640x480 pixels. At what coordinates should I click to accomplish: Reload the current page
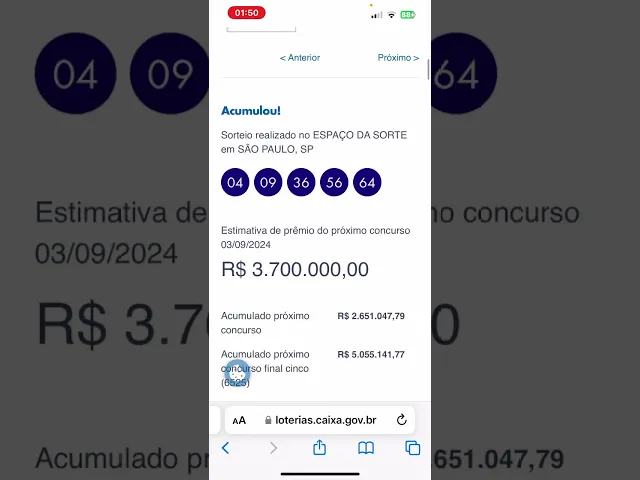coord(402,421)
